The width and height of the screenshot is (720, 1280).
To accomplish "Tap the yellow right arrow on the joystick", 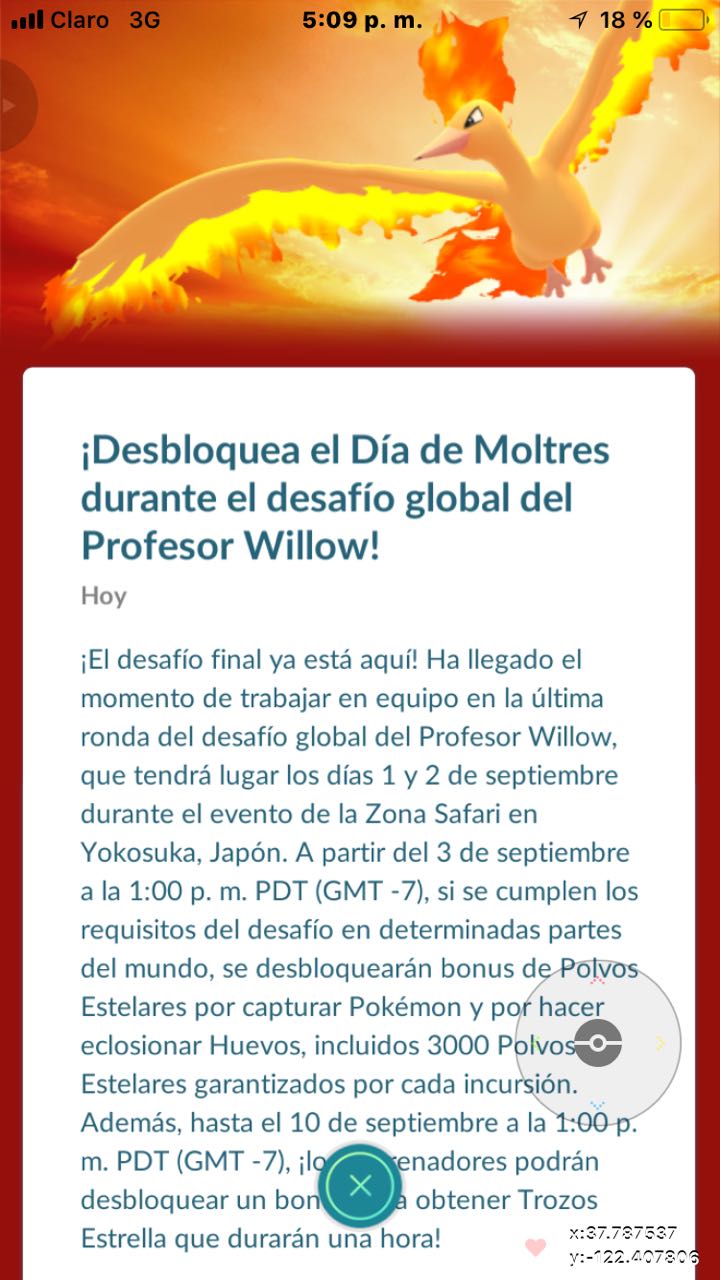I will point(660,1043).
